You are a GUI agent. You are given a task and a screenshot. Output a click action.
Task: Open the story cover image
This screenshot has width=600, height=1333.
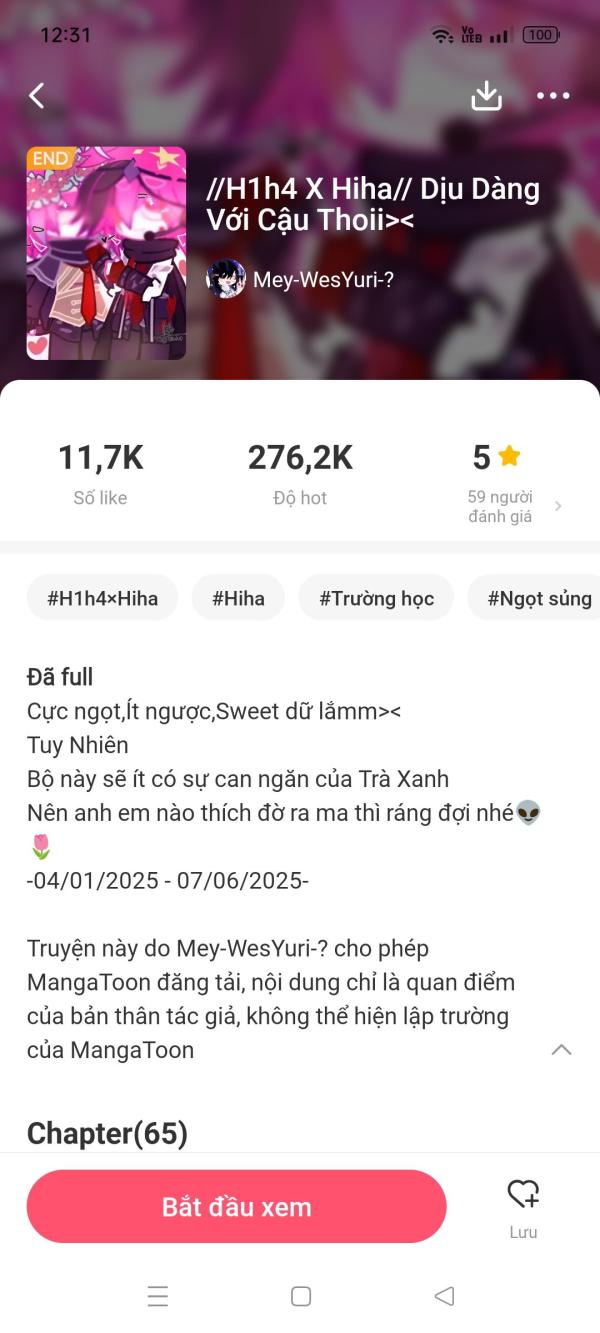click(106, 253)
